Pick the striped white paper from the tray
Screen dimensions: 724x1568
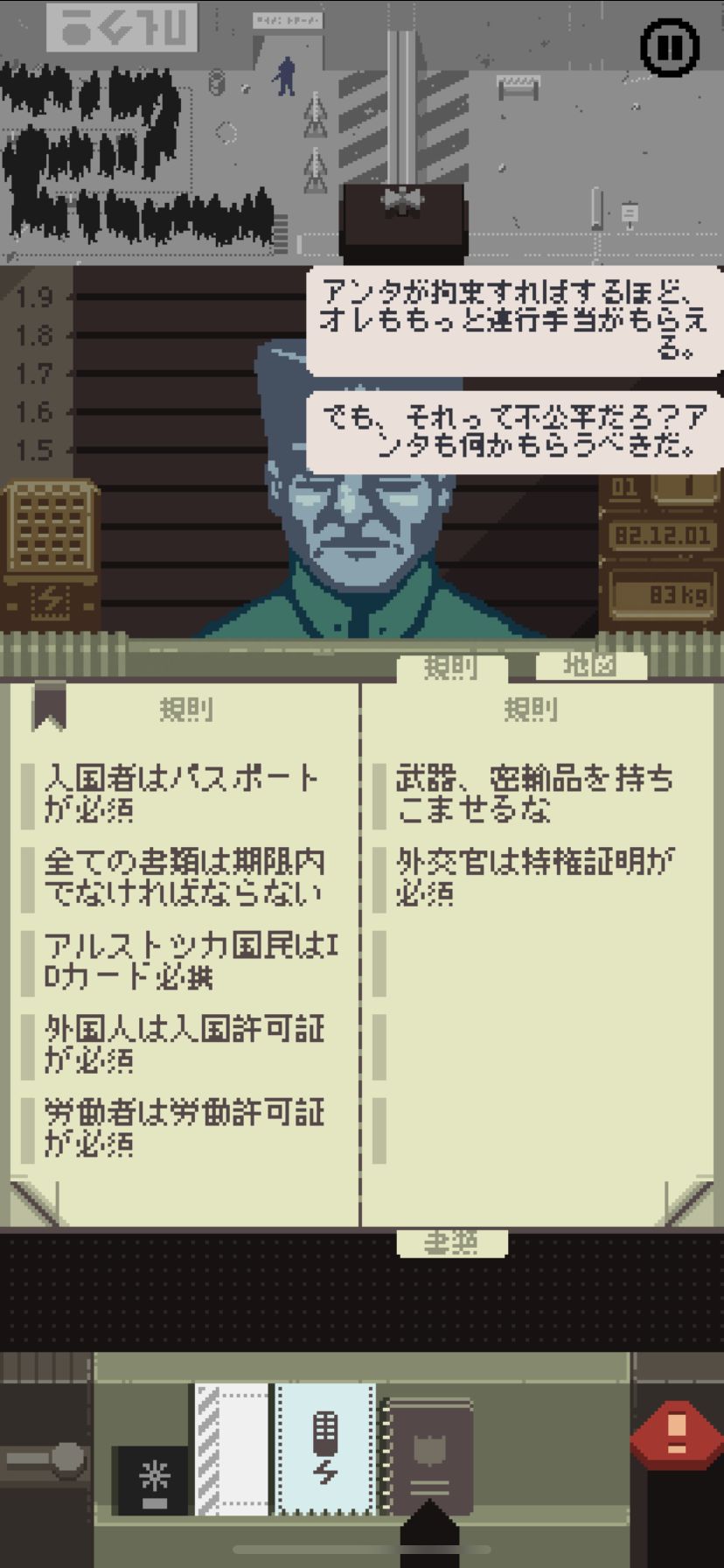point(231,1449)
